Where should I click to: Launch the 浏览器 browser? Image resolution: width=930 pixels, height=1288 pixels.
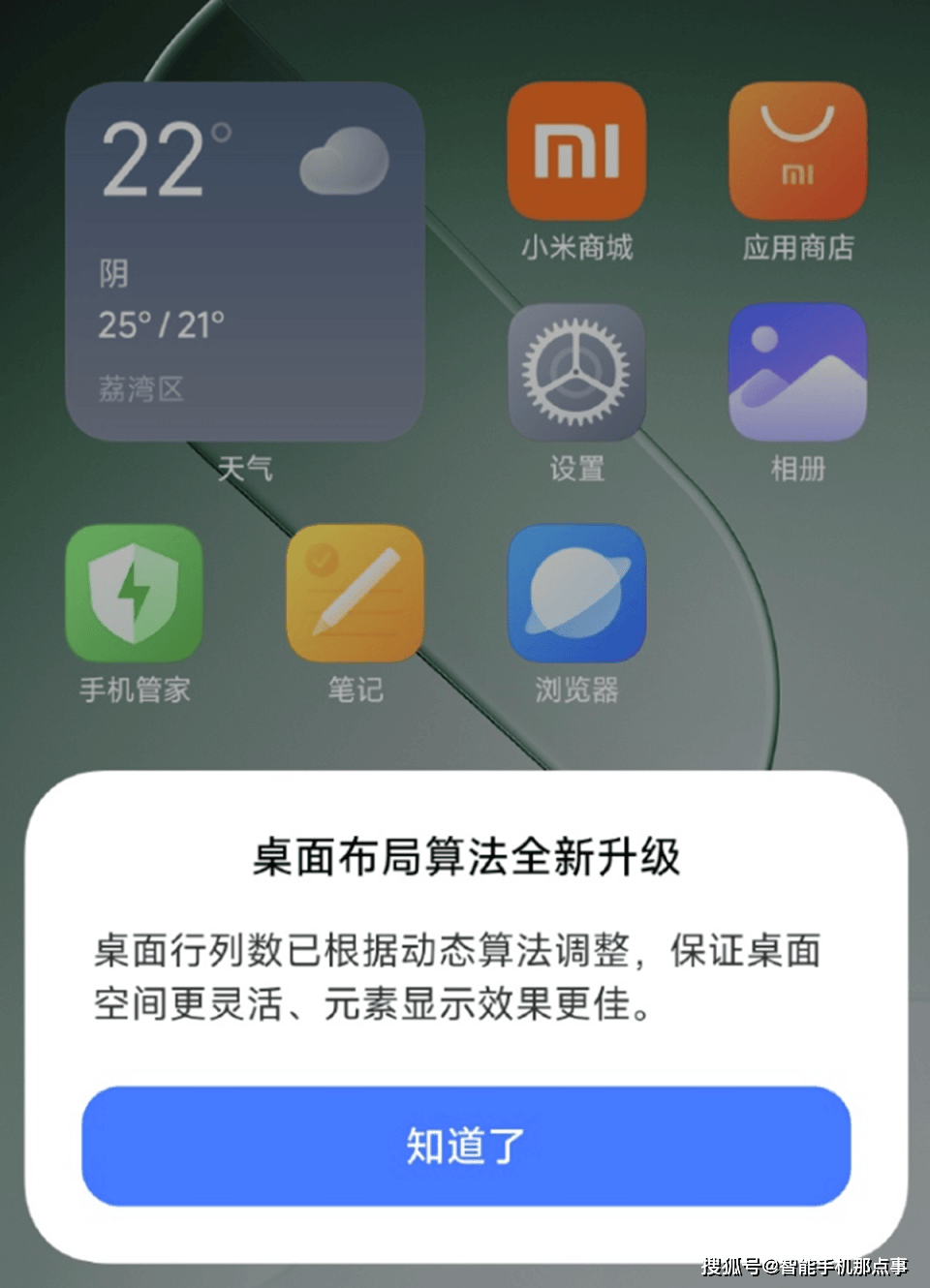tap(576, 594)
